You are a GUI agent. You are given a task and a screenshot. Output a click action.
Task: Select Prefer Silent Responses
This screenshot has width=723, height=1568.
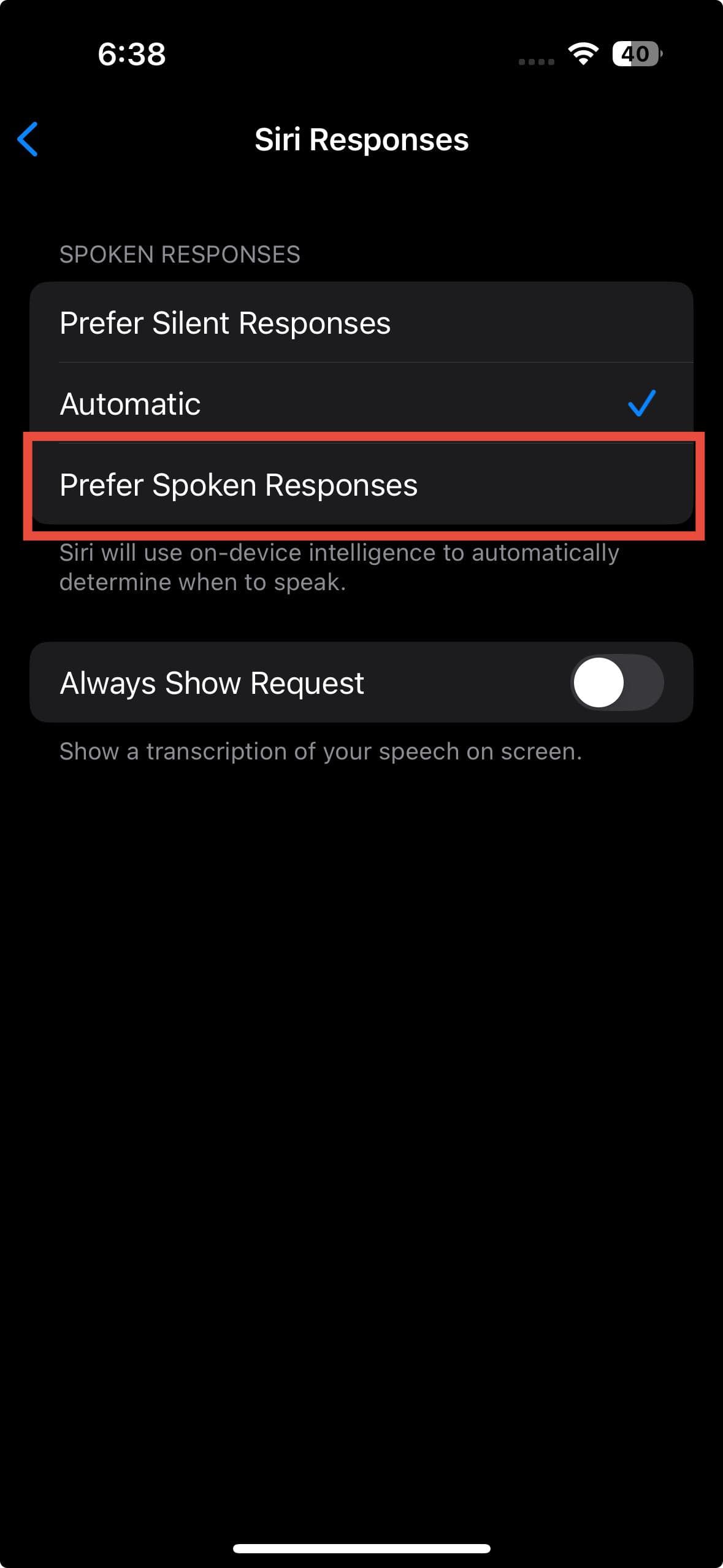click(x=361, y=323)
